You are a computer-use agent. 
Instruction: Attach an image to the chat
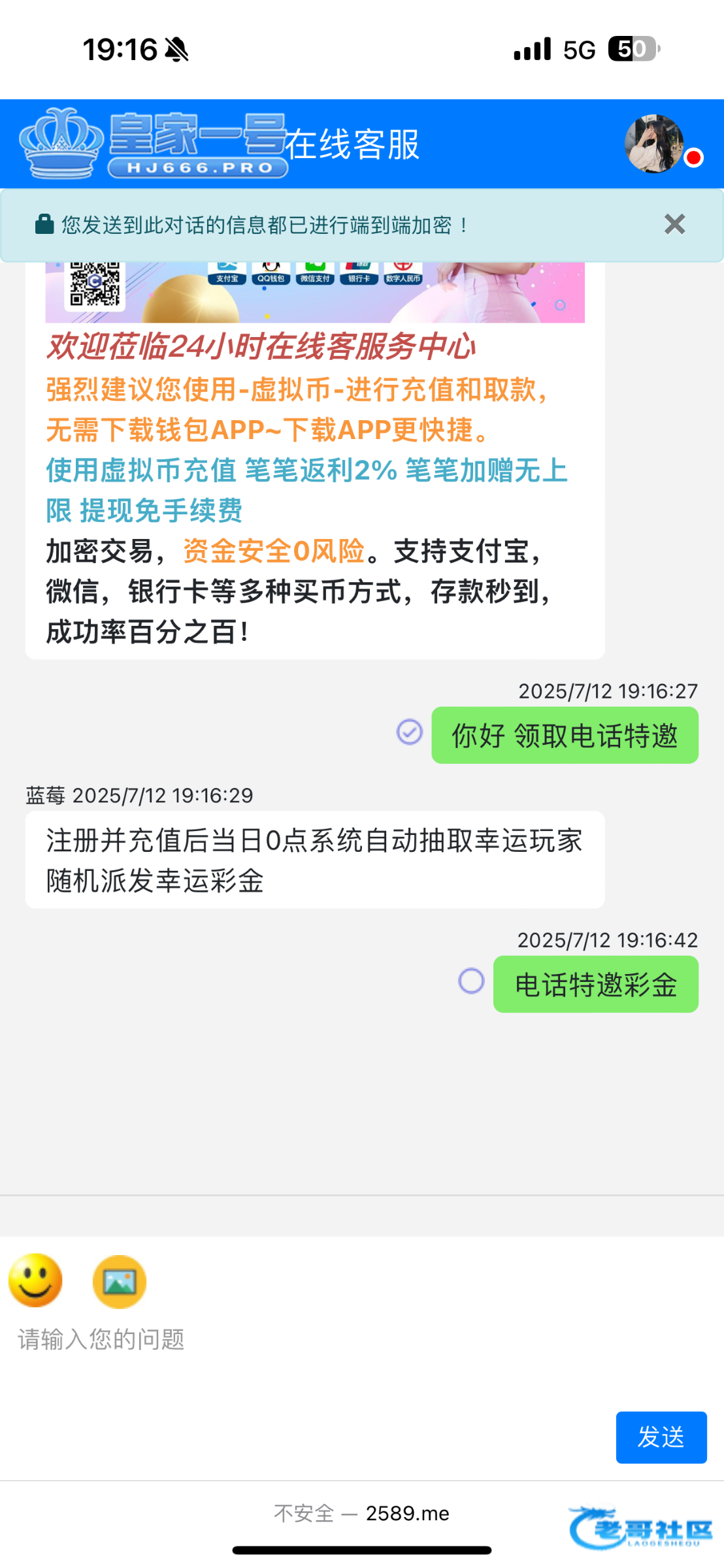pyautogui.click(x=120, y=1282)
